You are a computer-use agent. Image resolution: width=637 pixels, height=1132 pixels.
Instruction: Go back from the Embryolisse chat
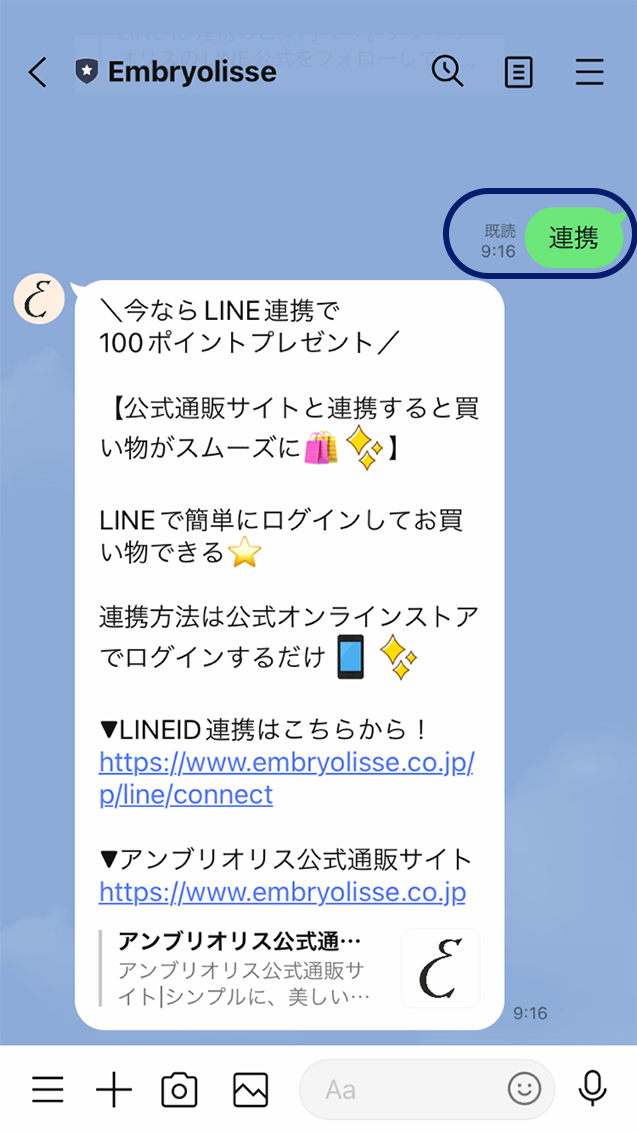coord(38,72)
